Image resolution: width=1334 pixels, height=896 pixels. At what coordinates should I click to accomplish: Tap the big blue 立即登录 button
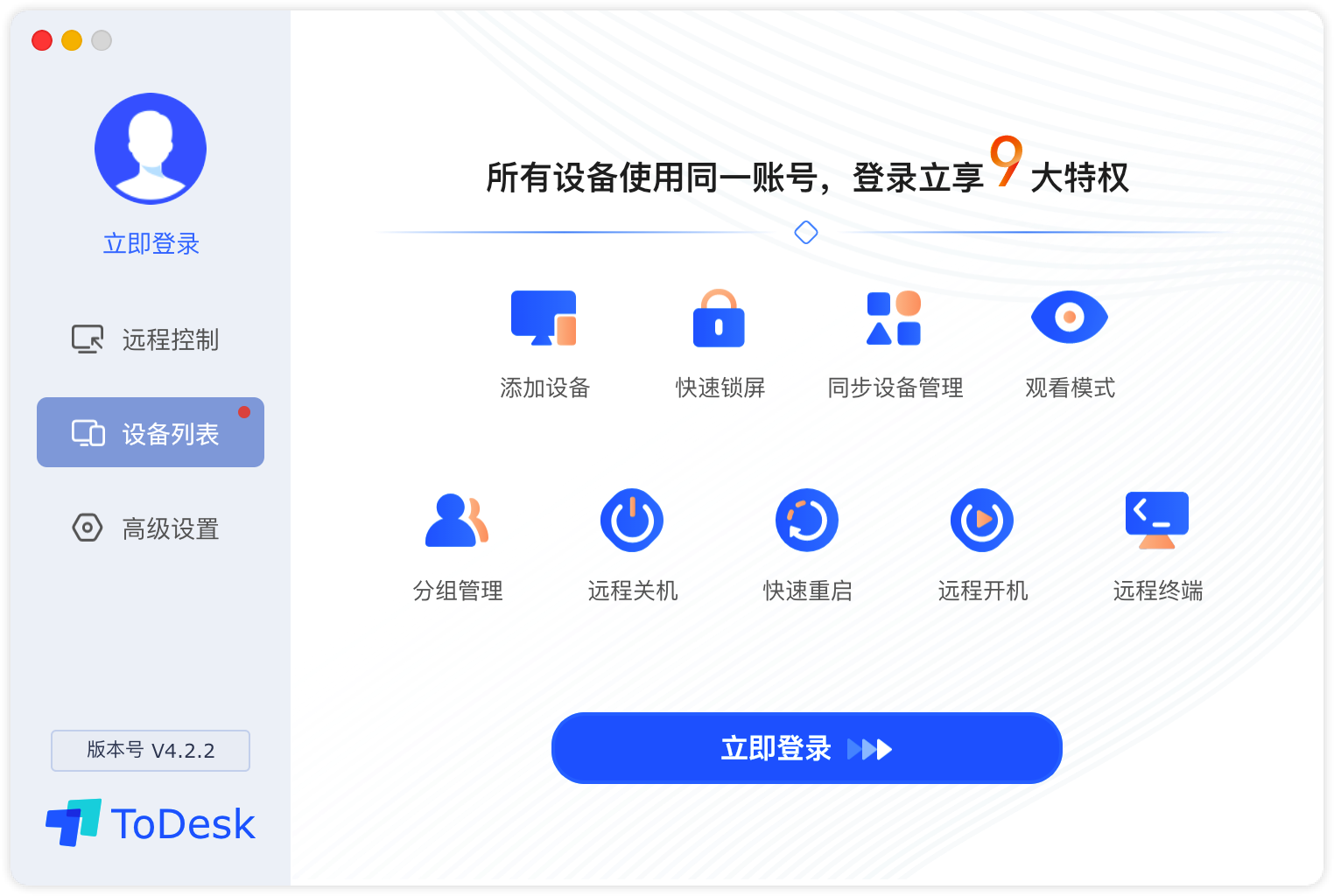(x=806, y=749)
